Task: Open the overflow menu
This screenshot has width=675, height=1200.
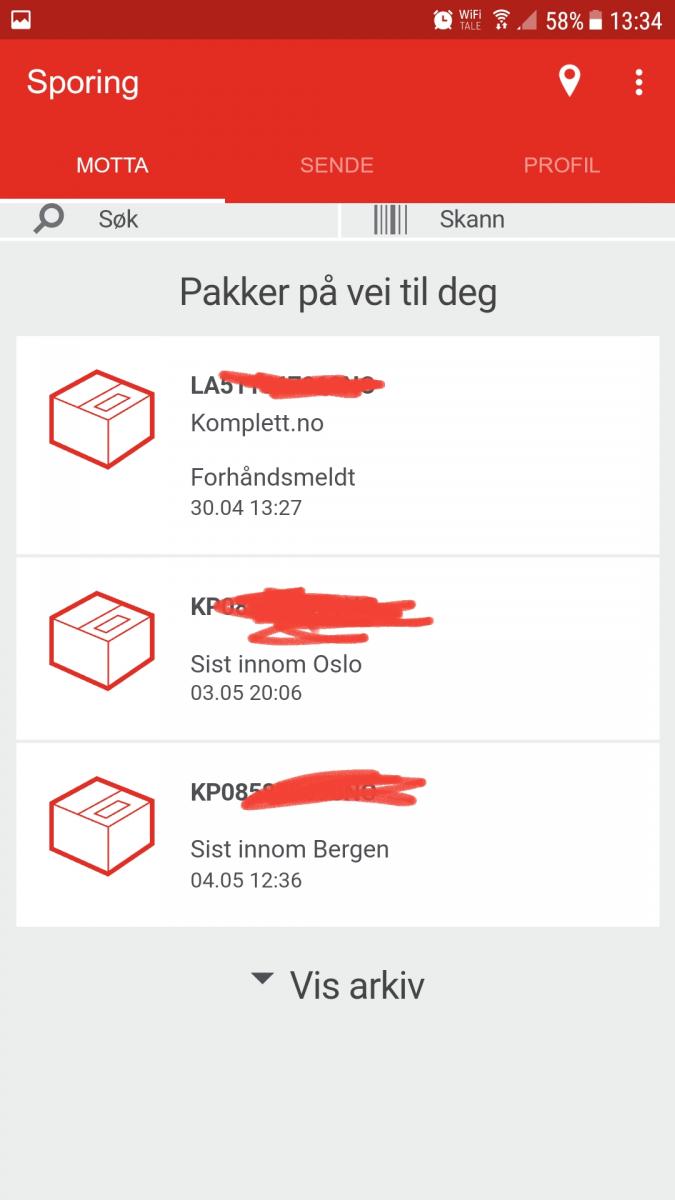Action: tap(639, 82)
